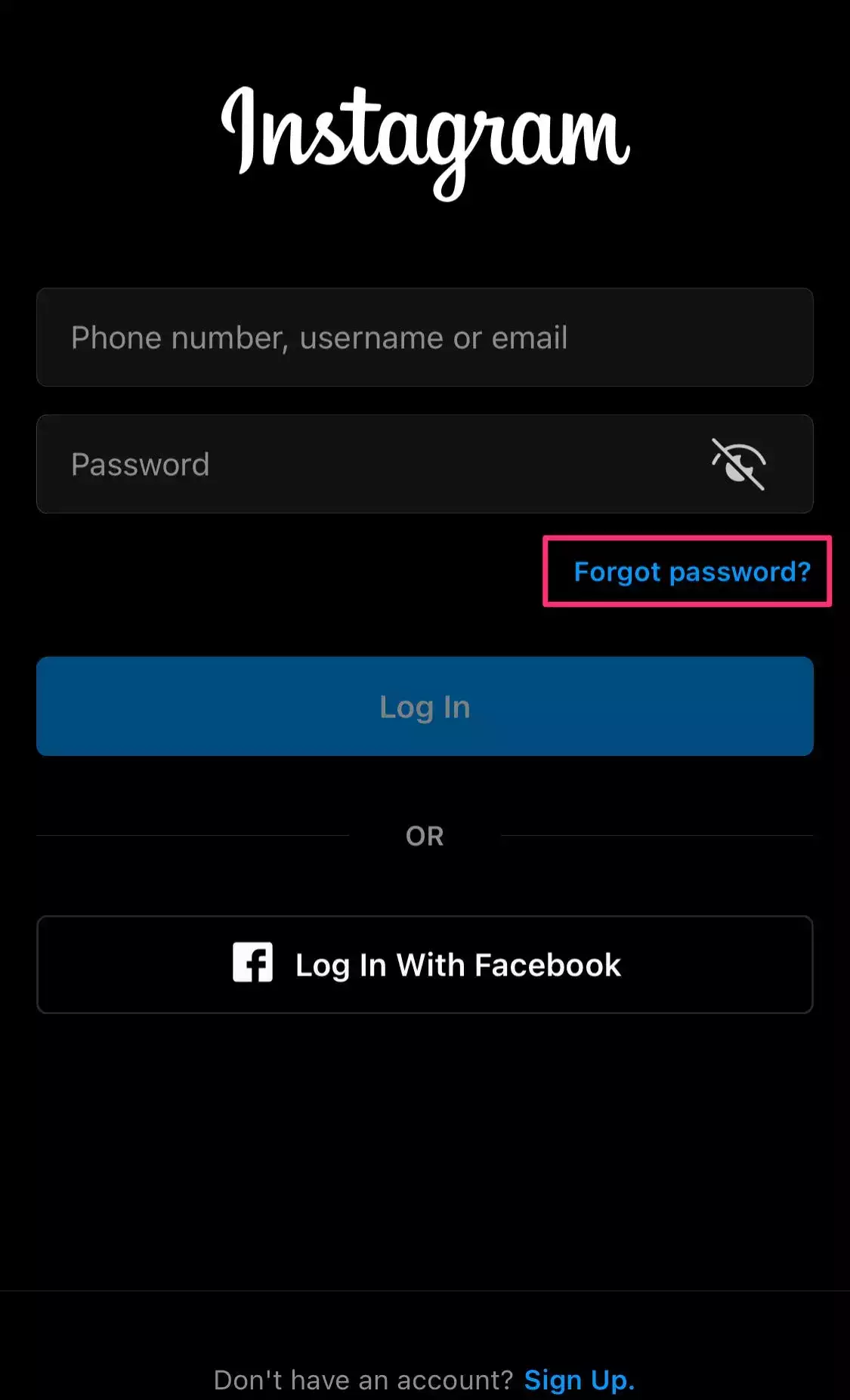Open the Forgot password link
Viewport: 850px width, 1400px height.
click(692, 572)
